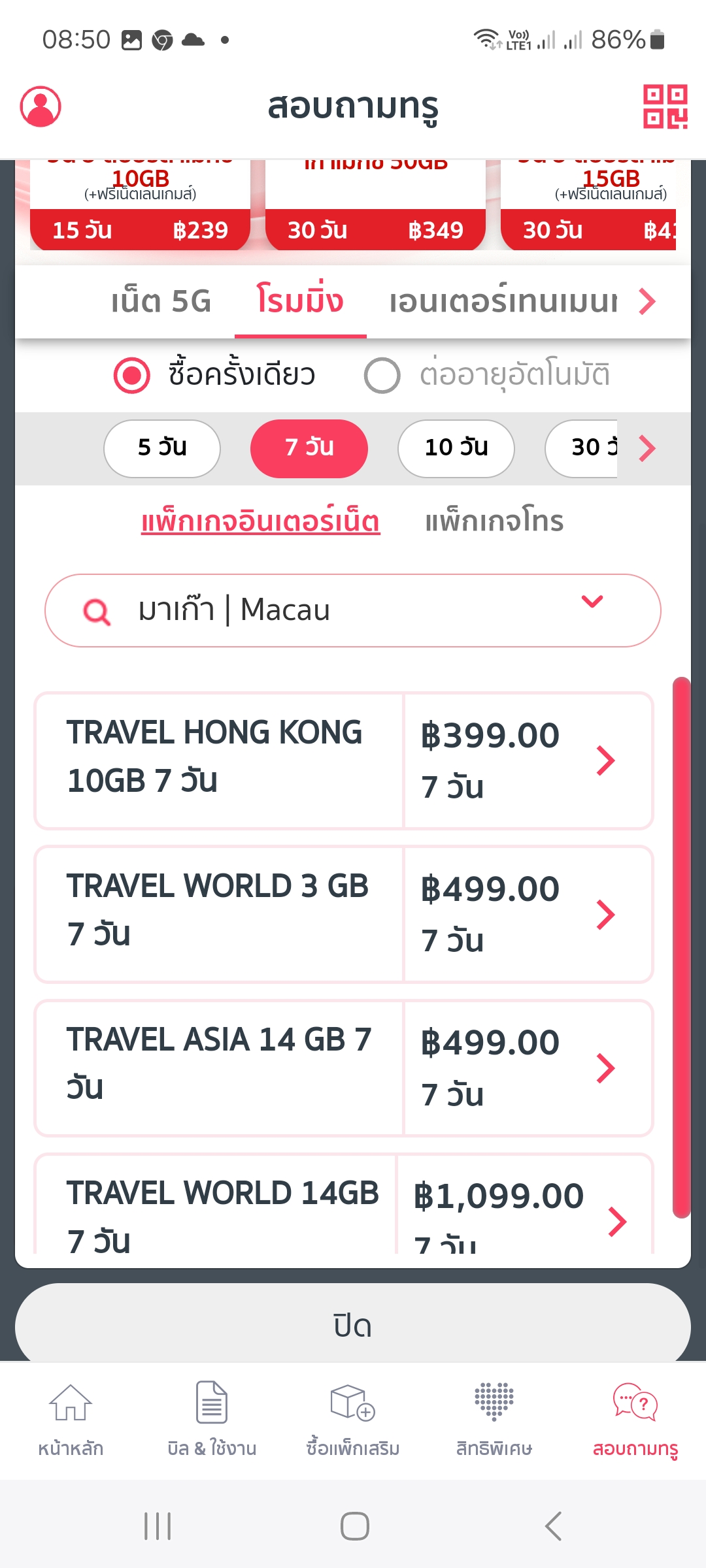Expand the Macau country dropdown
Screen dimensions: 706x1568
click(x=353, y=610)
